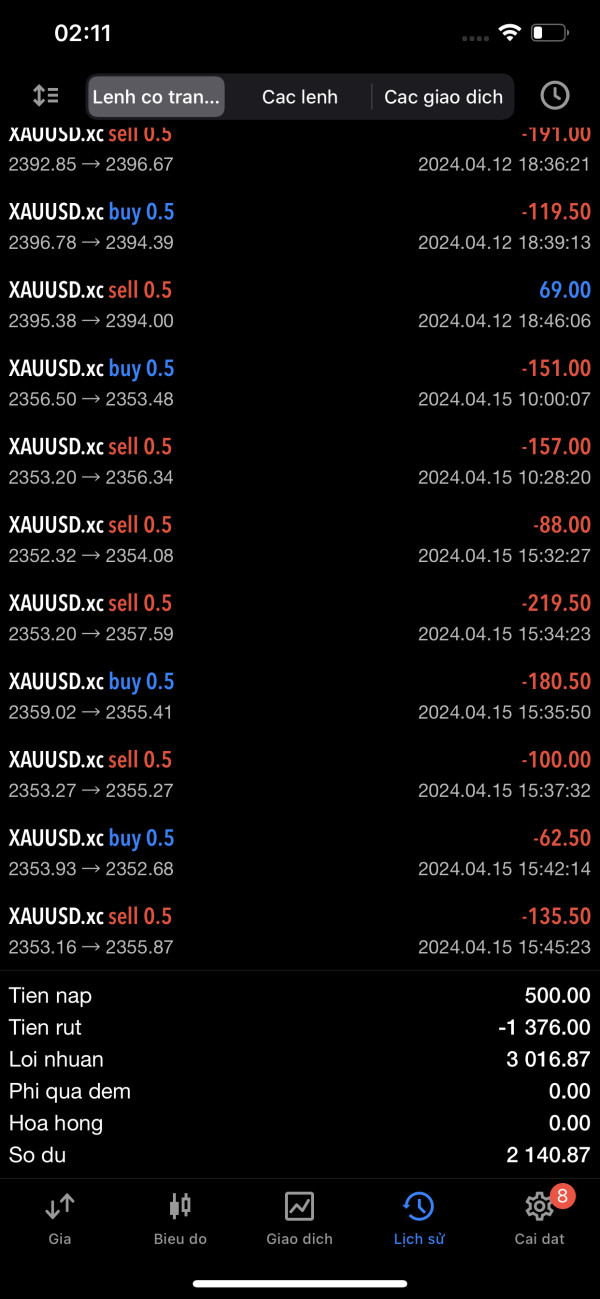The width and height of the screenshot is (600, 1299).
Task: Open the 69.00 profit sell trade
Action: pos(300,305)
